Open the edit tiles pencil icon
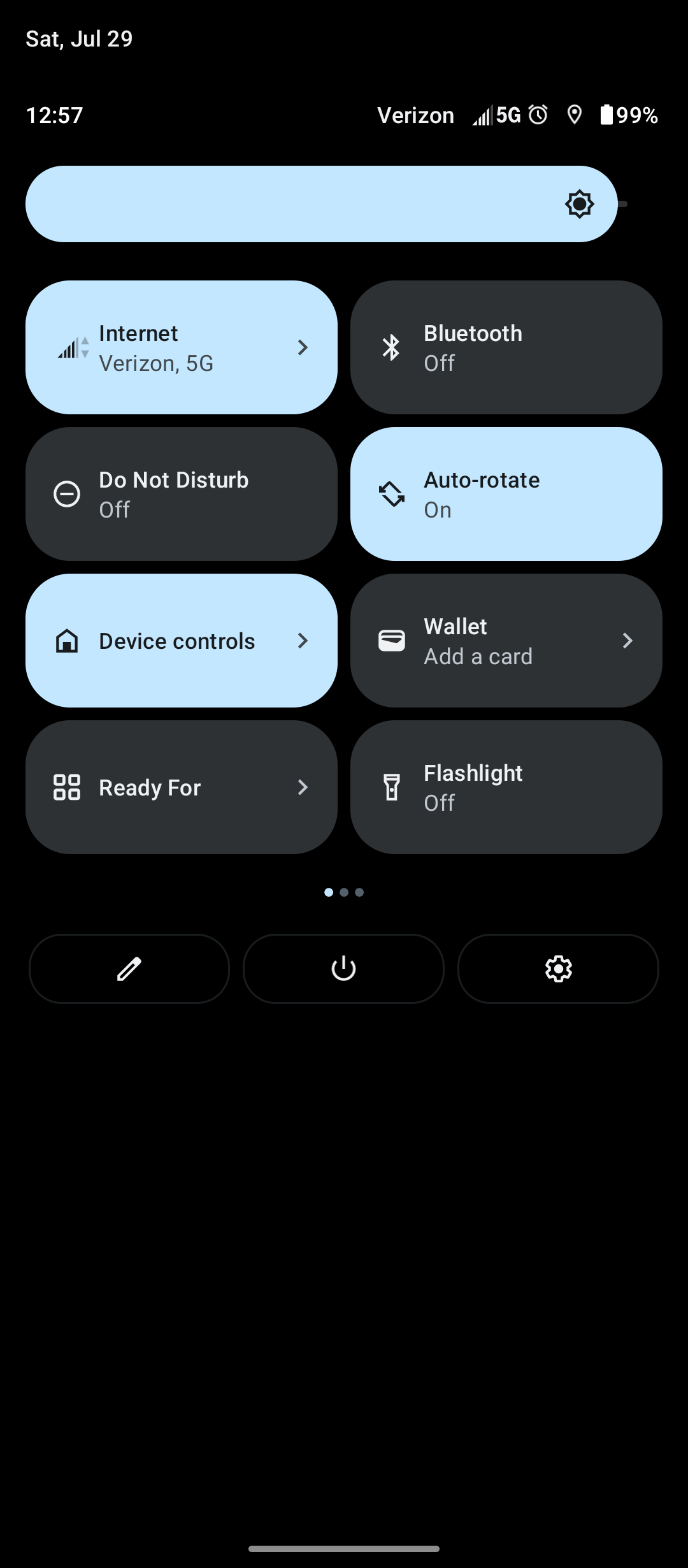 [x=129, y=968]
